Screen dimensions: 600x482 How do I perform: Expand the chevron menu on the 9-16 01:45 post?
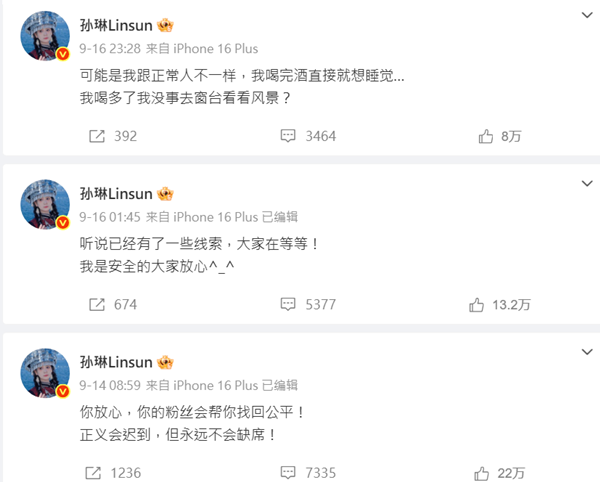pyautogui.click(x=586, y=183)
